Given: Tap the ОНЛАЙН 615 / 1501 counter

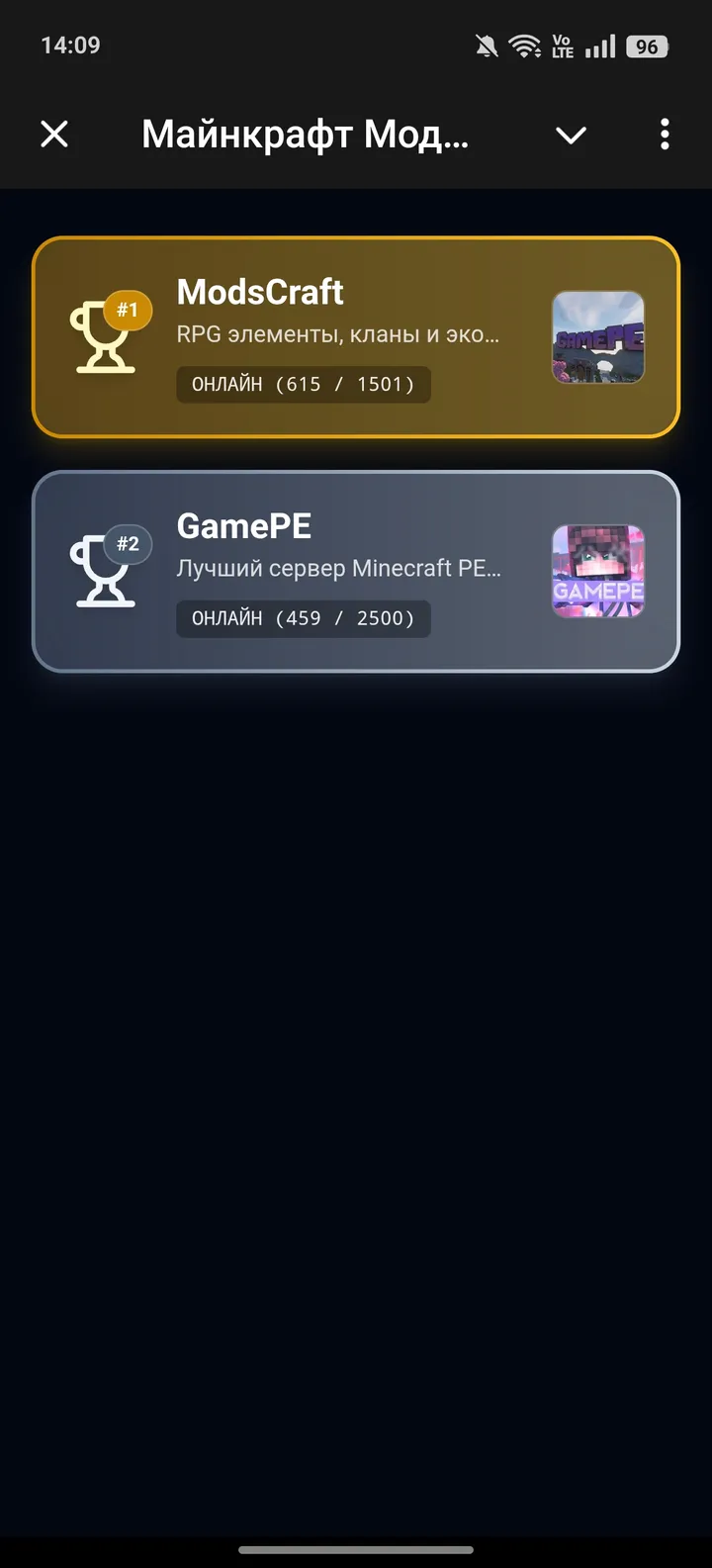Looking at the screenshot, I should pyautogui.click(x=303, y=385).
